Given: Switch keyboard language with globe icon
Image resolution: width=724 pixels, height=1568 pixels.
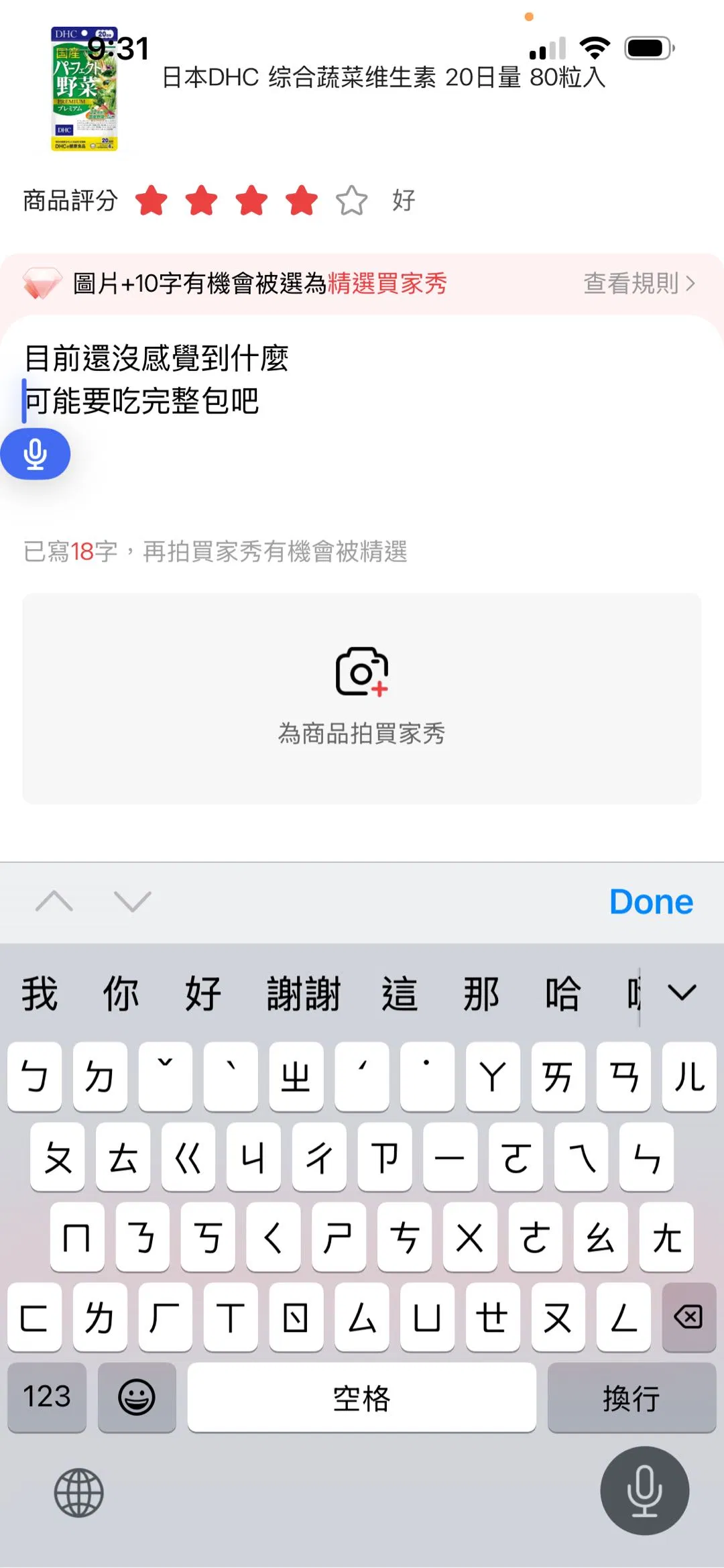Looking at the screenshot, I should [x=78, y=1493].
